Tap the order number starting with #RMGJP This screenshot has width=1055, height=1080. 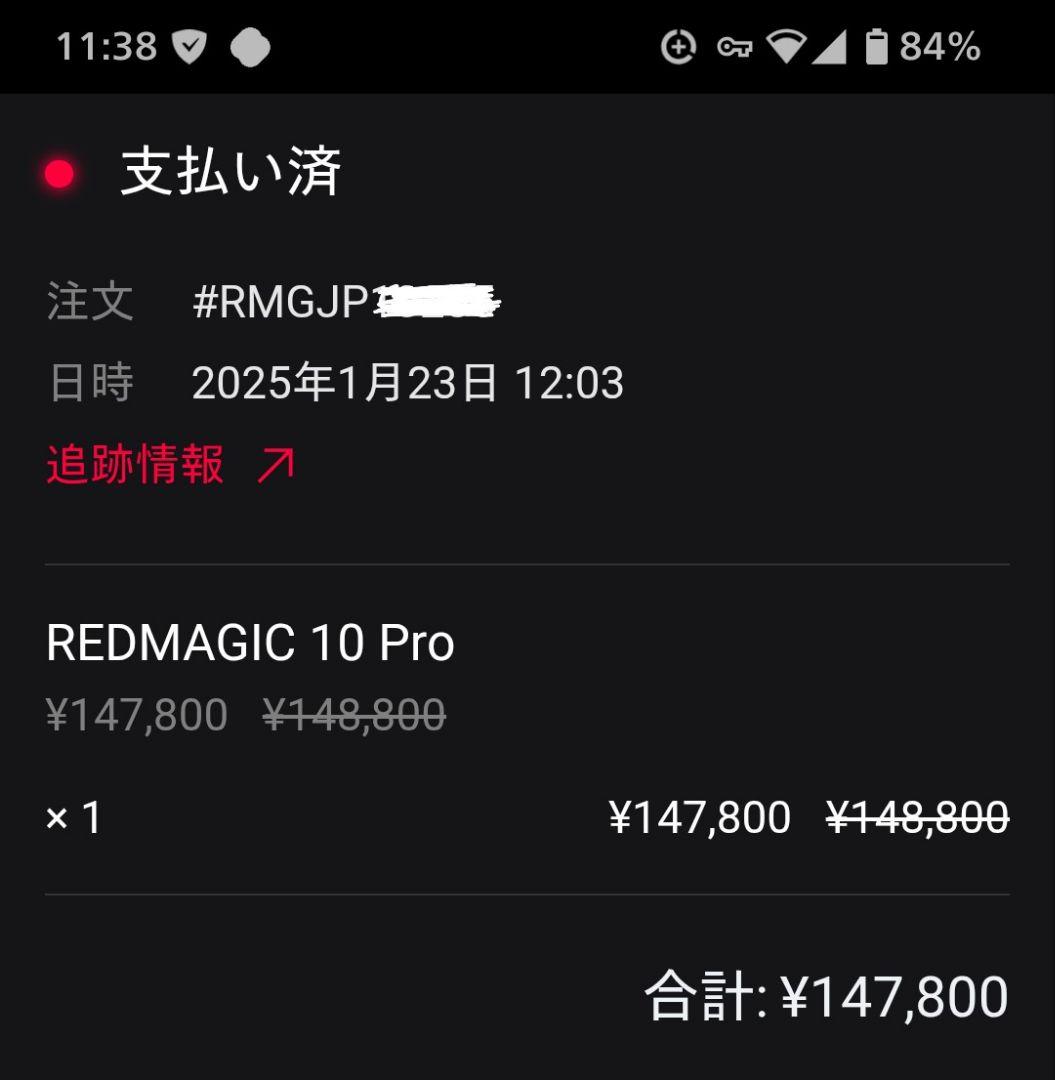coord(345,302)
